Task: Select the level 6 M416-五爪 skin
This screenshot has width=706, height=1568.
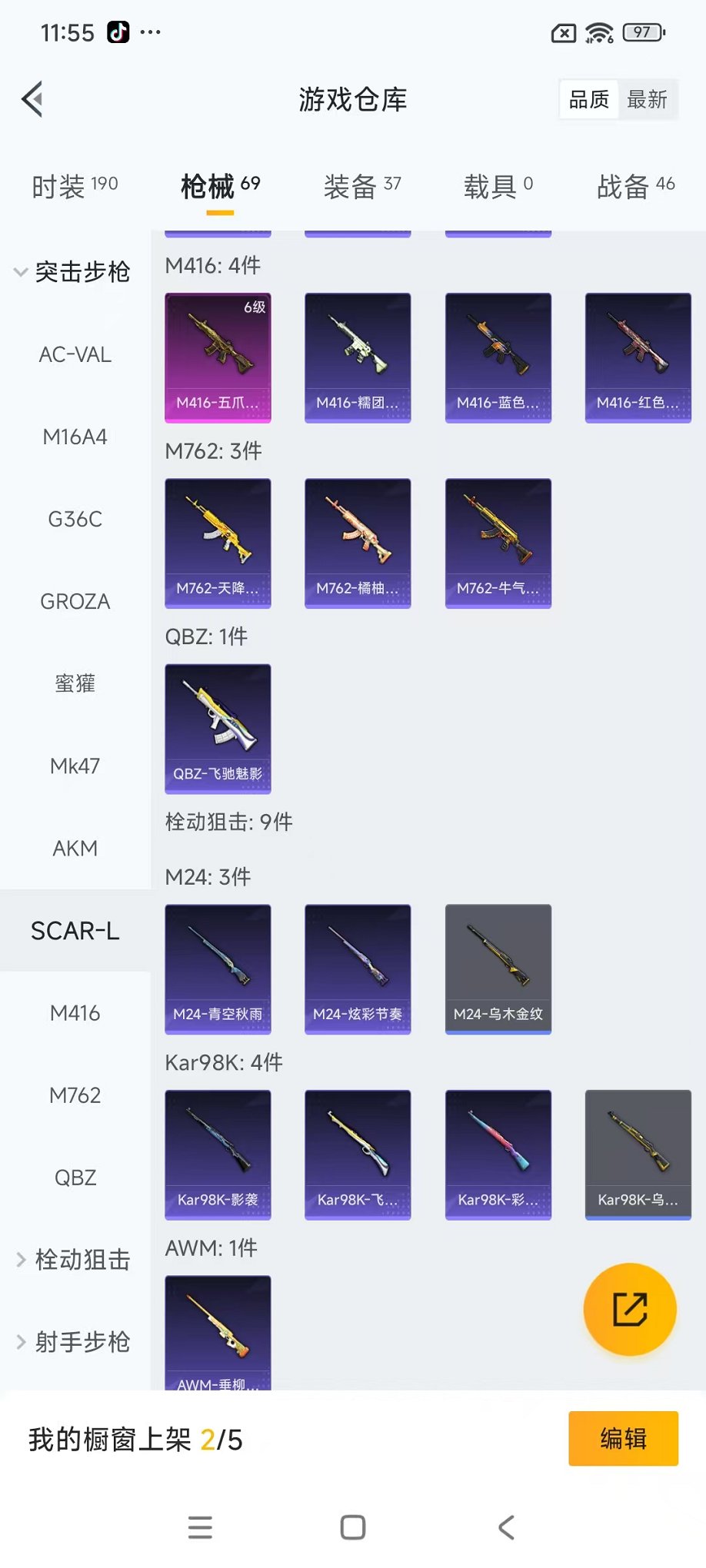Action: tap(218, 357)
